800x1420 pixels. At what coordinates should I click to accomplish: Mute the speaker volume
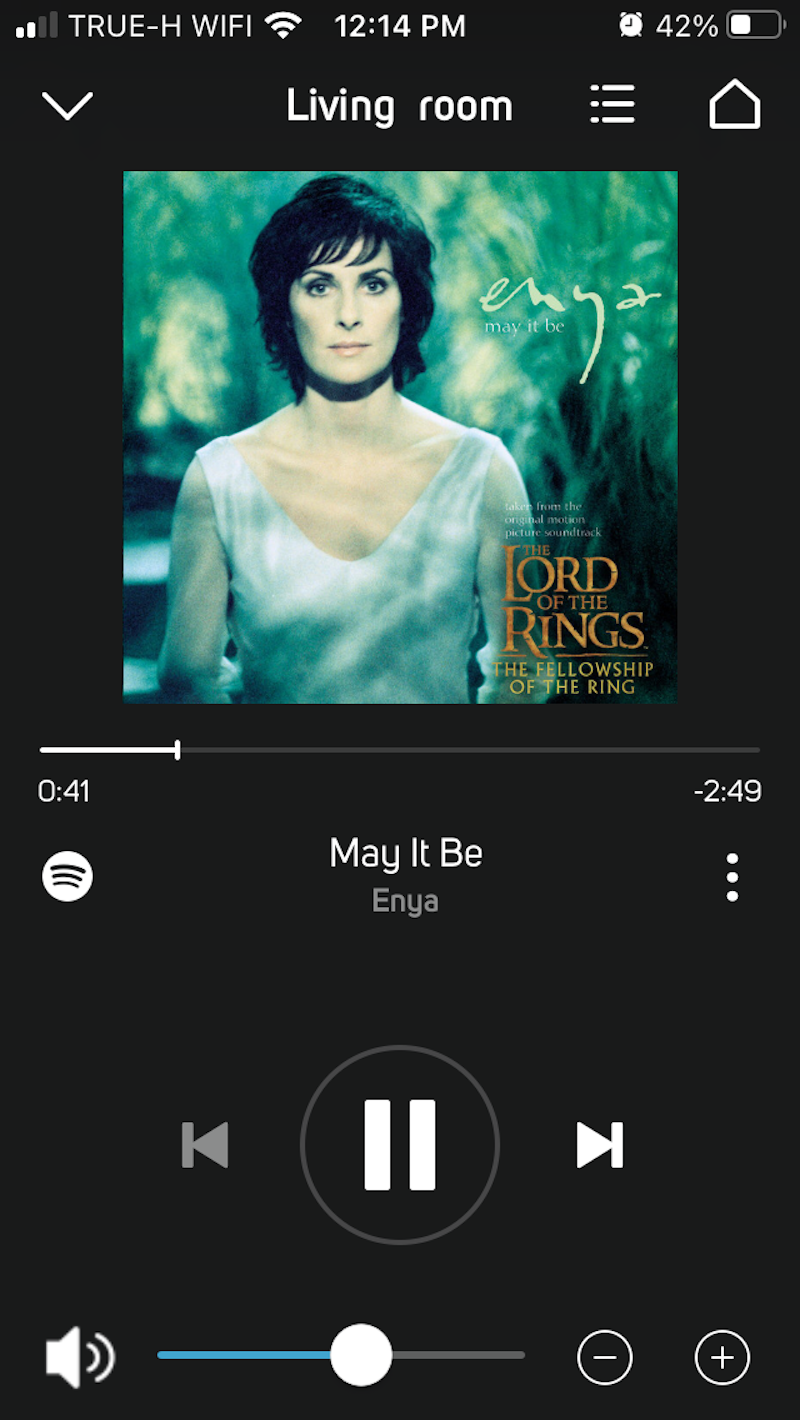80,1357
